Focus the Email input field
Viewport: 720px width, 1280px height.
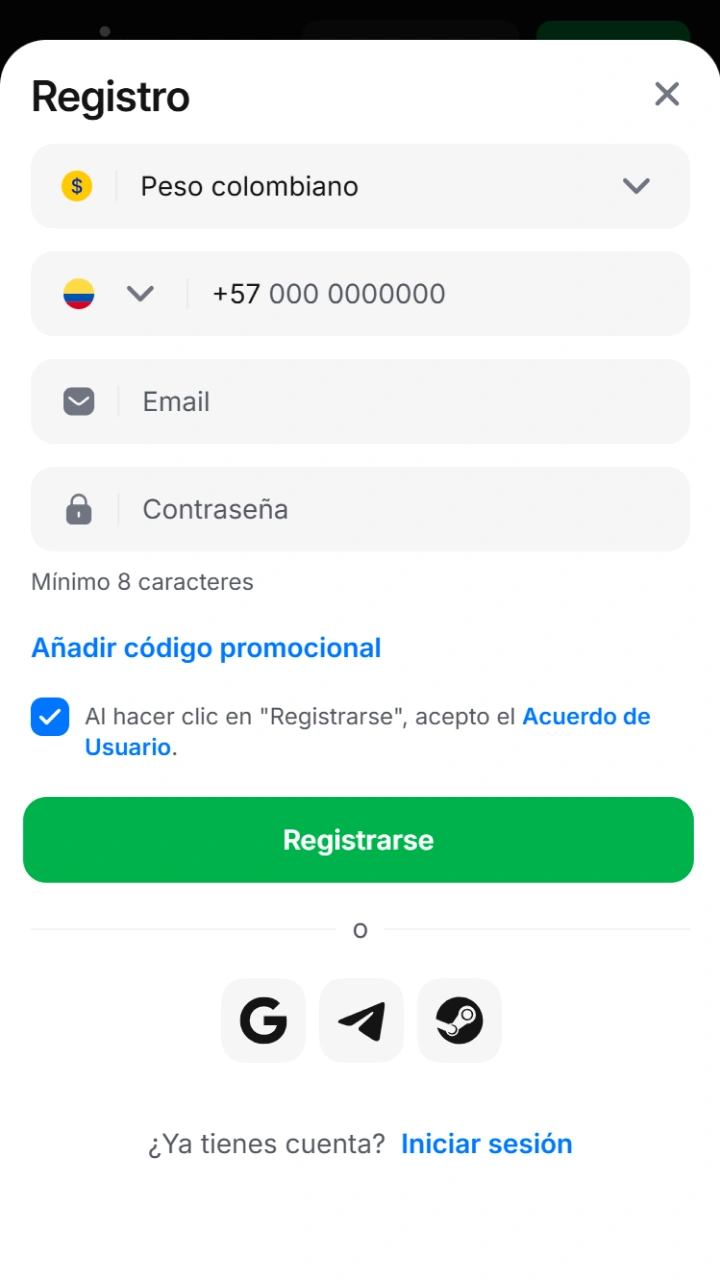[360, 402]
